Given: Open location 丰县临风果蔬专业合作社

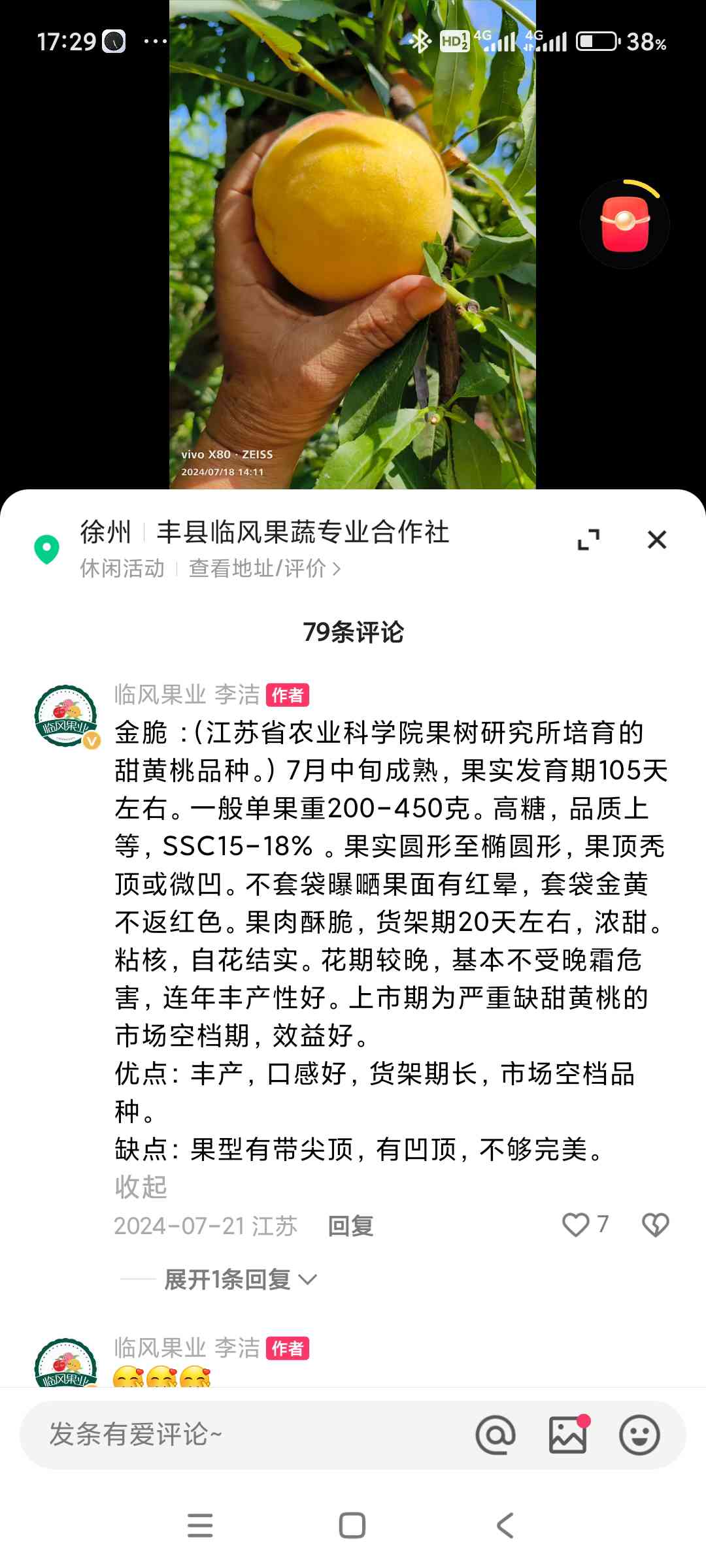Looking at the screenshot, I should pos(303,532).
